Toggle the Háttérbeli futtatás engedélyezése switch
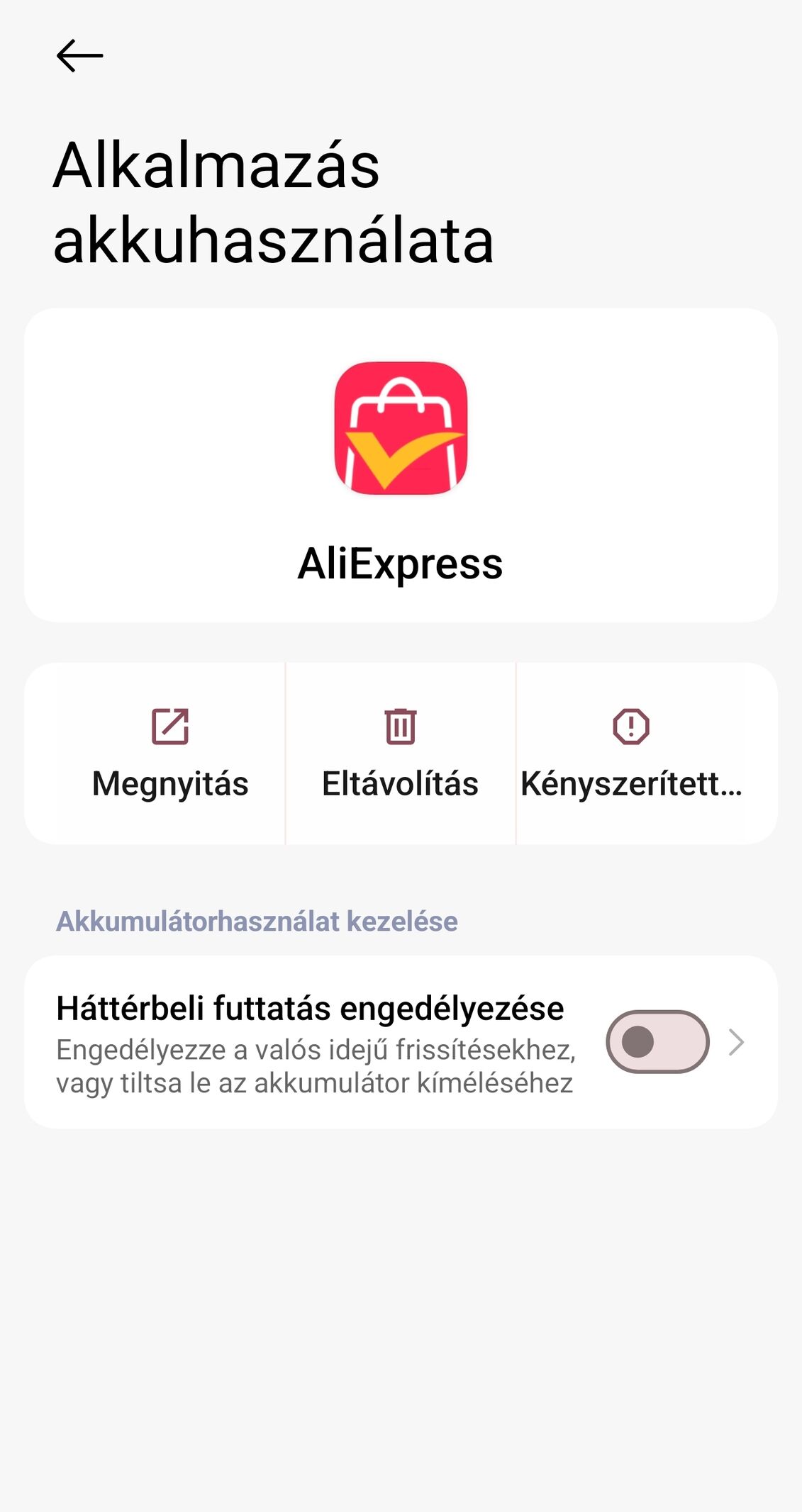Screen dimensions: 802x1512 pyautogui.click(x=657, y=1041)
